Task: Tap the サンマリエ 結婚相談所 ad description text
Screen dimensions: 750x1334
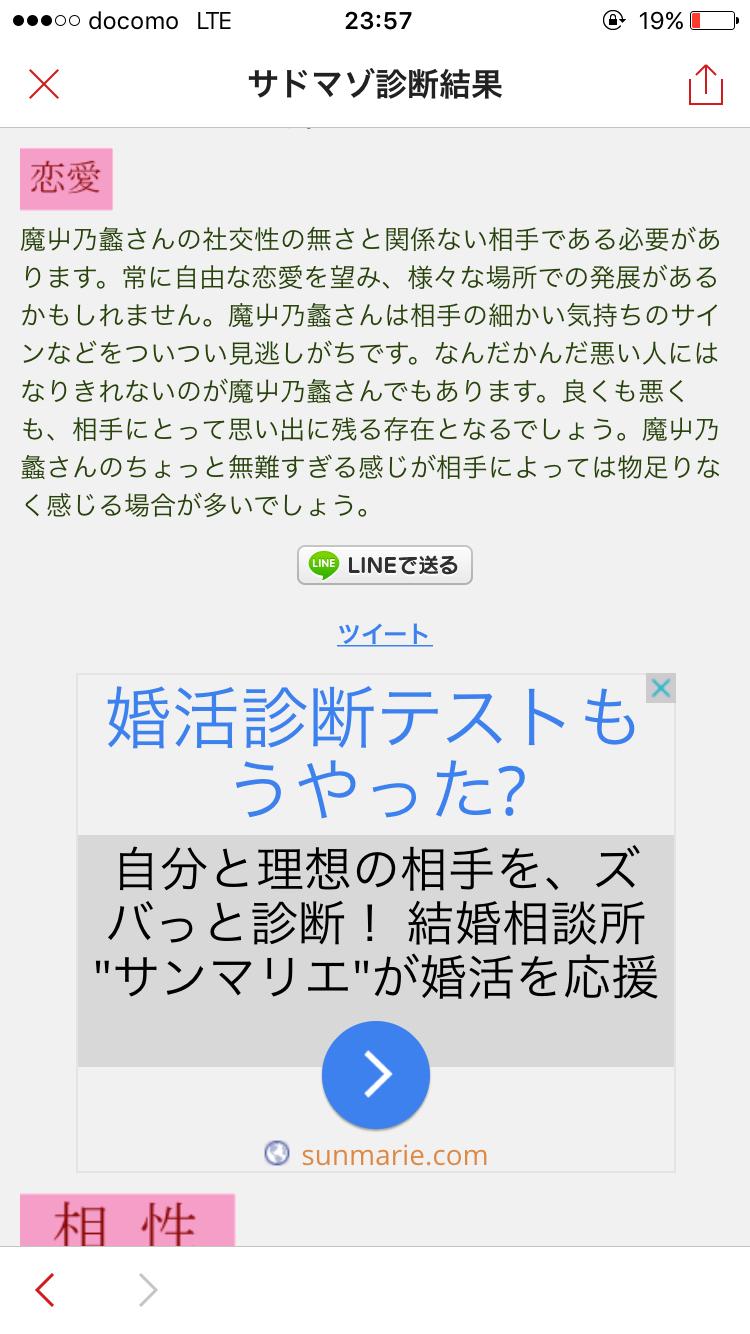Action: coord(375,915)
